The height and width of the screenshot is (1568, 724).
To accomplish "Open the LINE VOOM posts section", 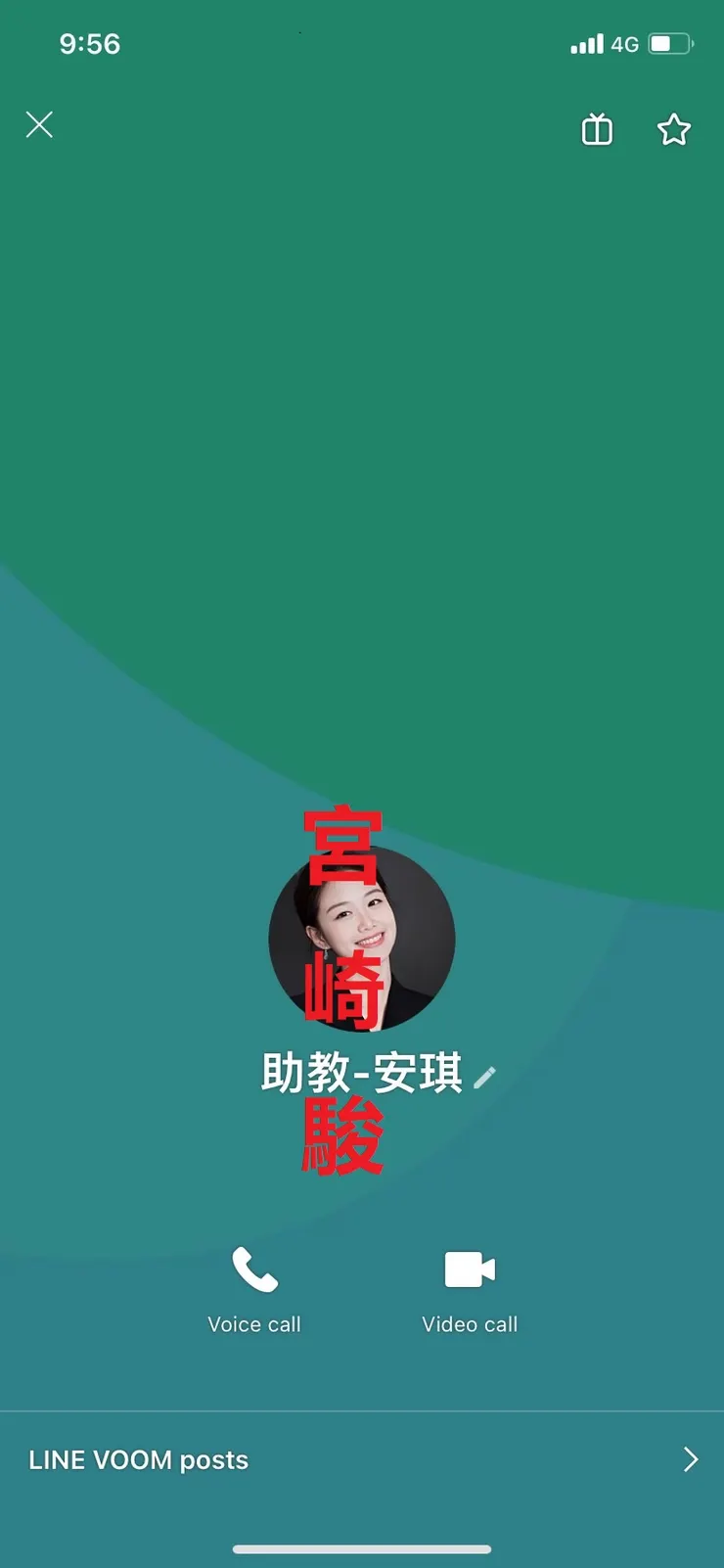I will (x=138, y=1459).
